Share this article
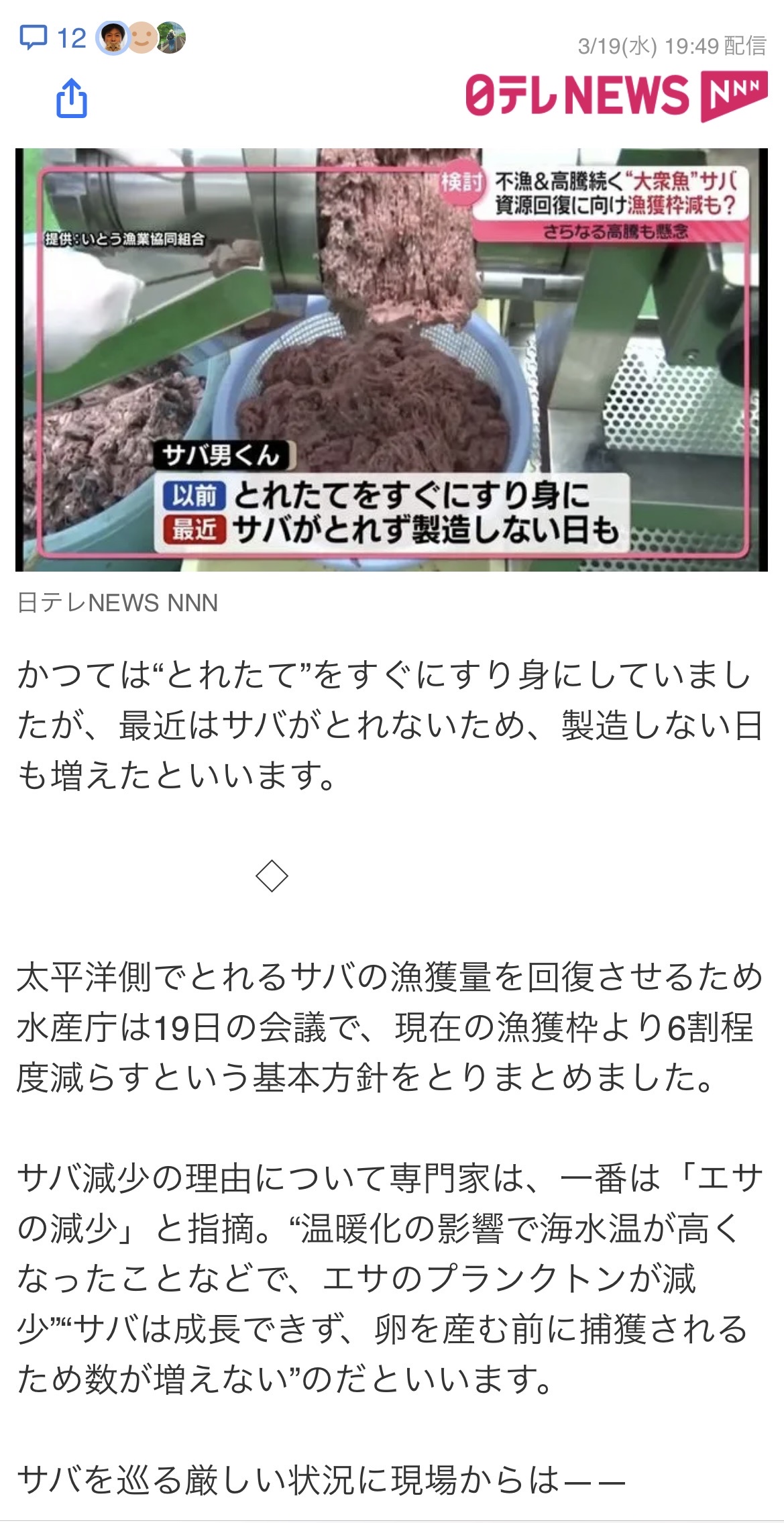This screenshot has width=784, height=1523. [x=72, y=98]
